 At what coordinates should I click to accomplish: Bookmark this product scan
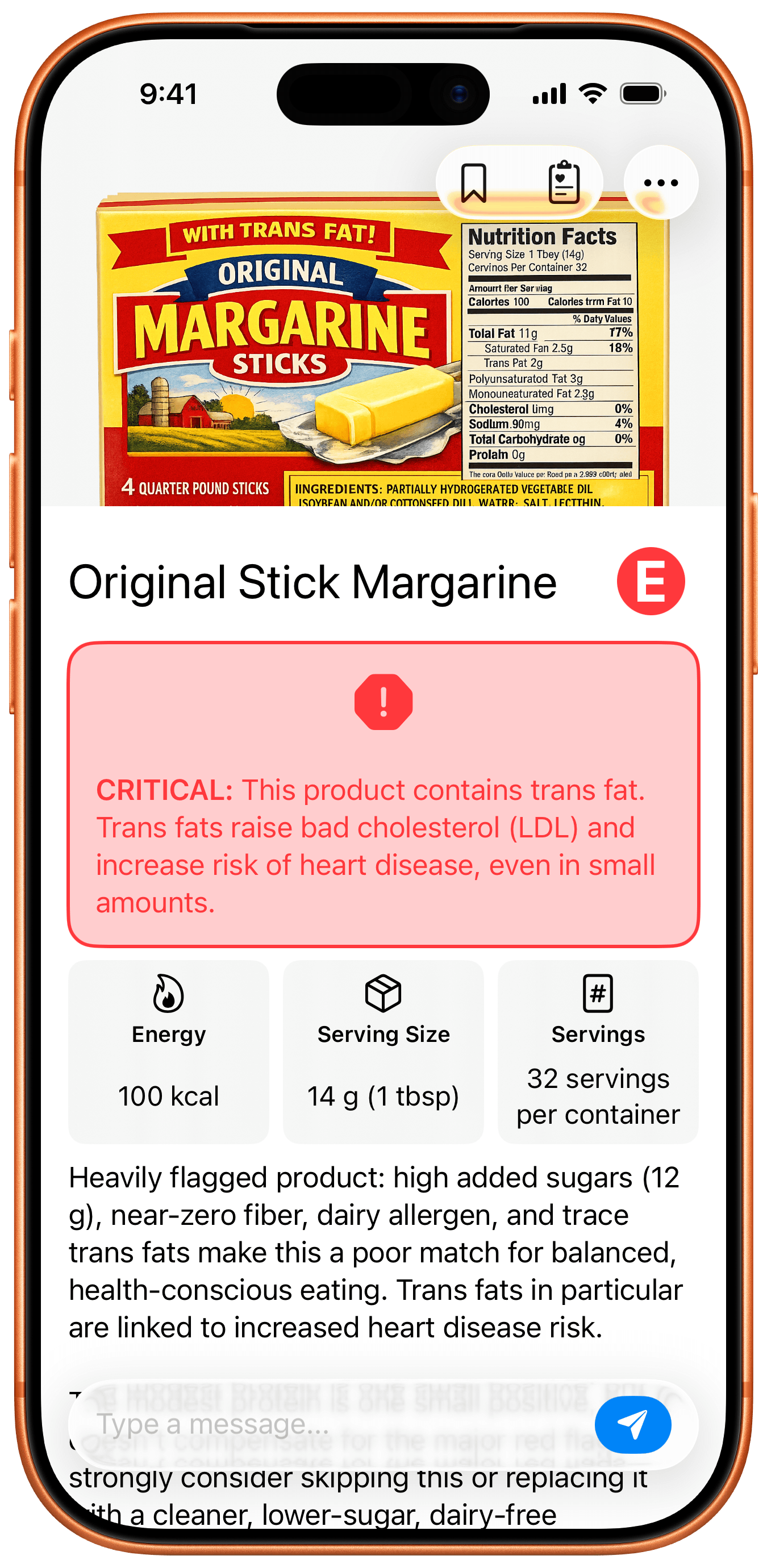(x=475, y=182)
